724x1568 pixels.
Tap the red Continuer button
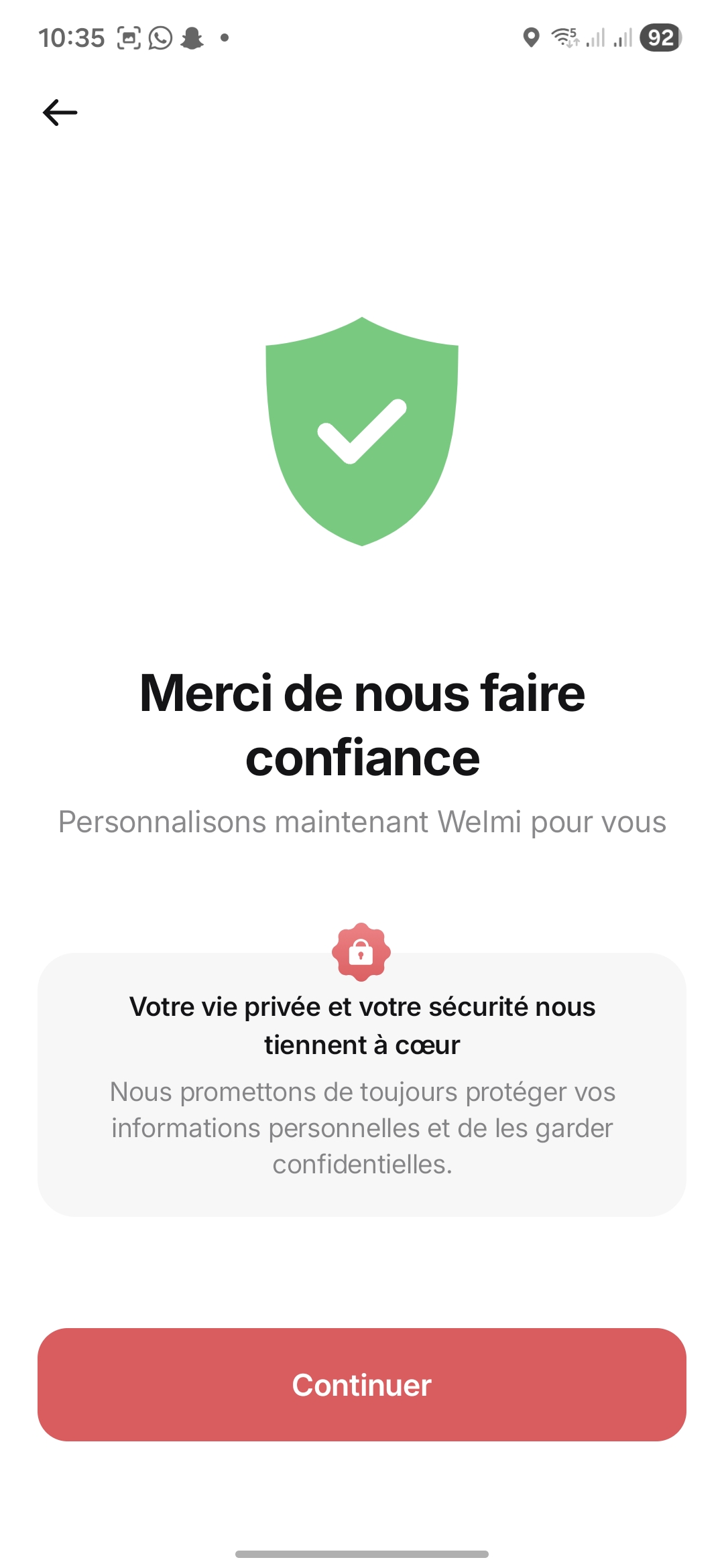pos(362,1384)
